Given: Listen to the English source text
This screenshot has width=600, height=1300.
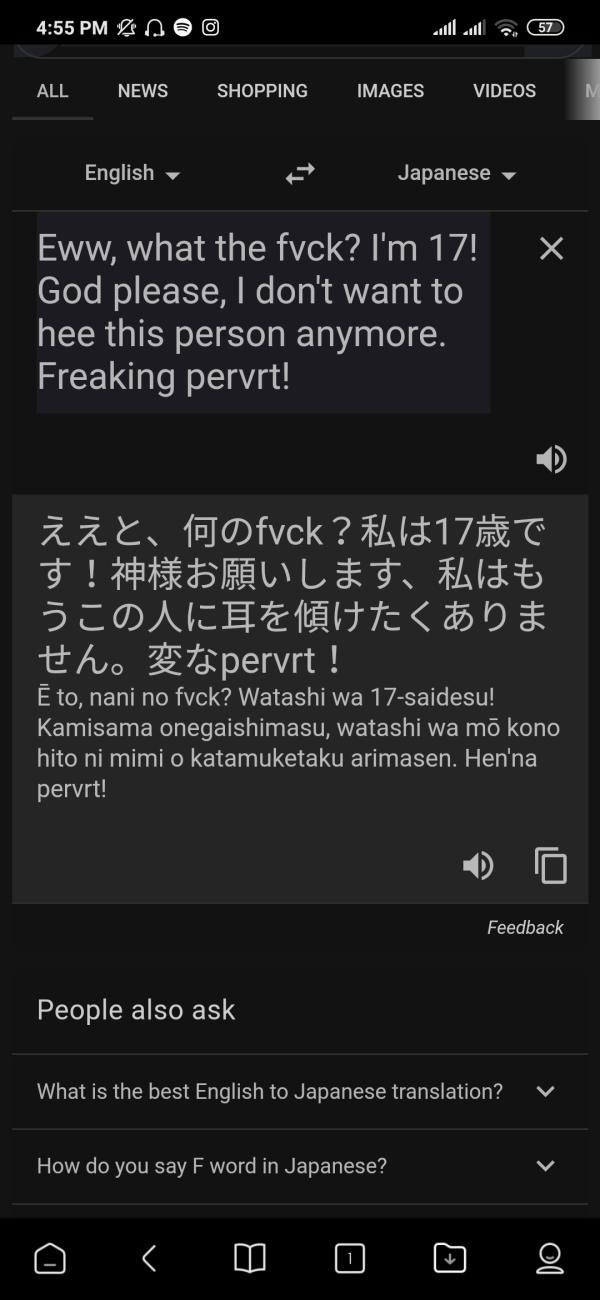Looking at the screenshot, I should [x=551, y=459].
